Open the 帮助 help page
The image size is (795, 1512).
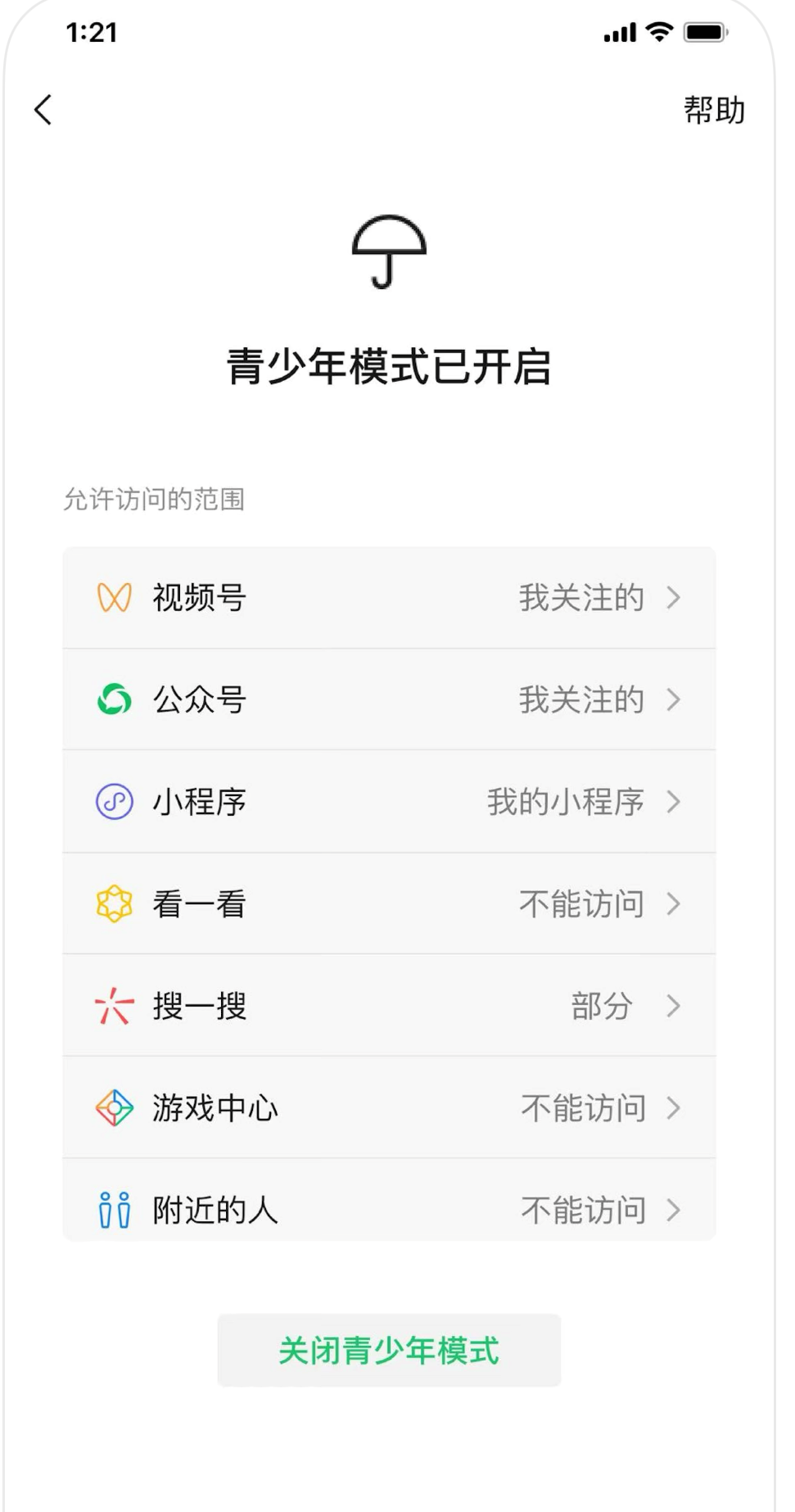(x=713, y=109)
